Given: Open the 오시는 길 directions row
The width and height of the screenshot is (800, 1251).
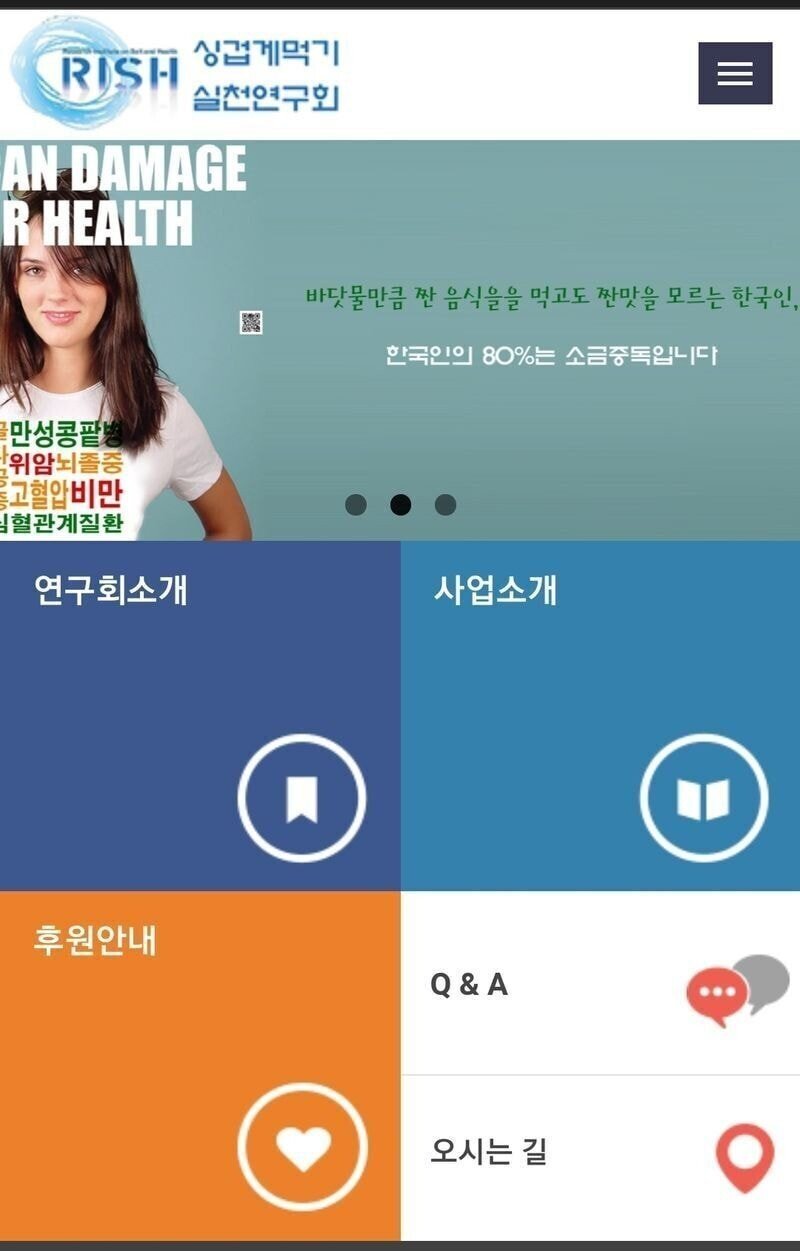Looking at the screenshot, I should coord(600,1155).
